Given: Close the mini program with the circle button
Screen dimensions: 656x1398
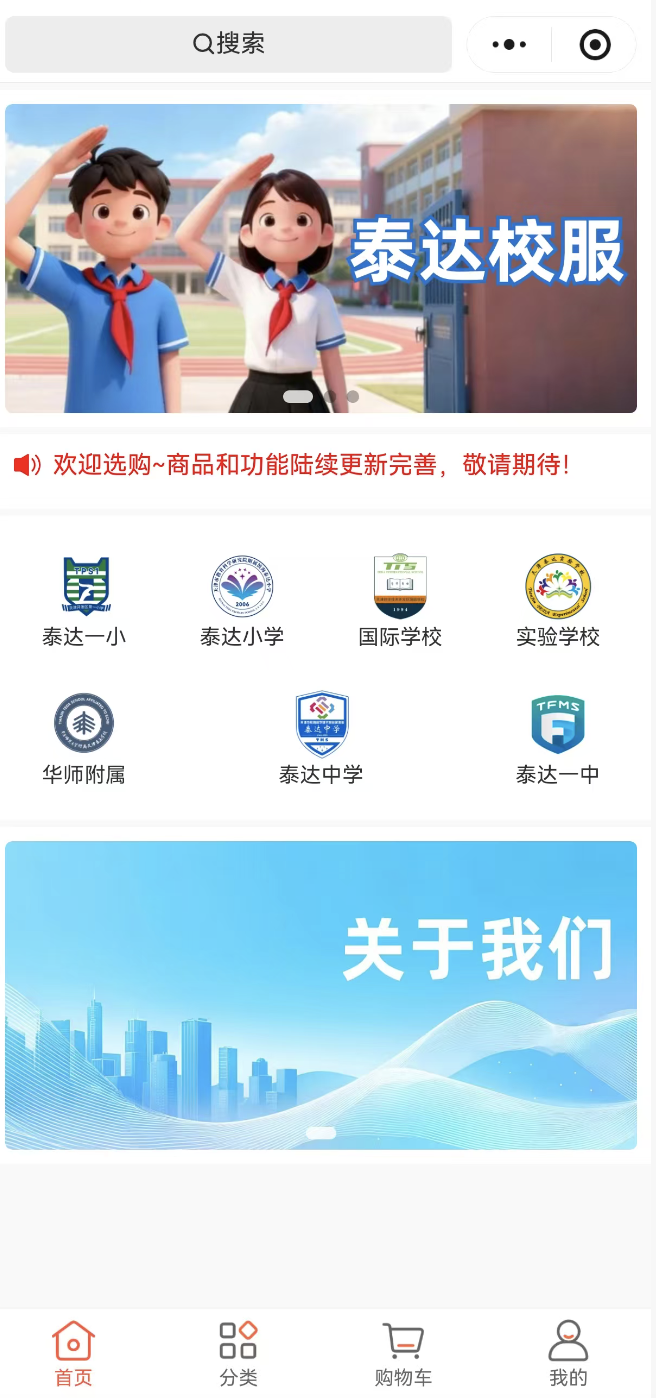Looking at the screenshot, I should point(595,44).
